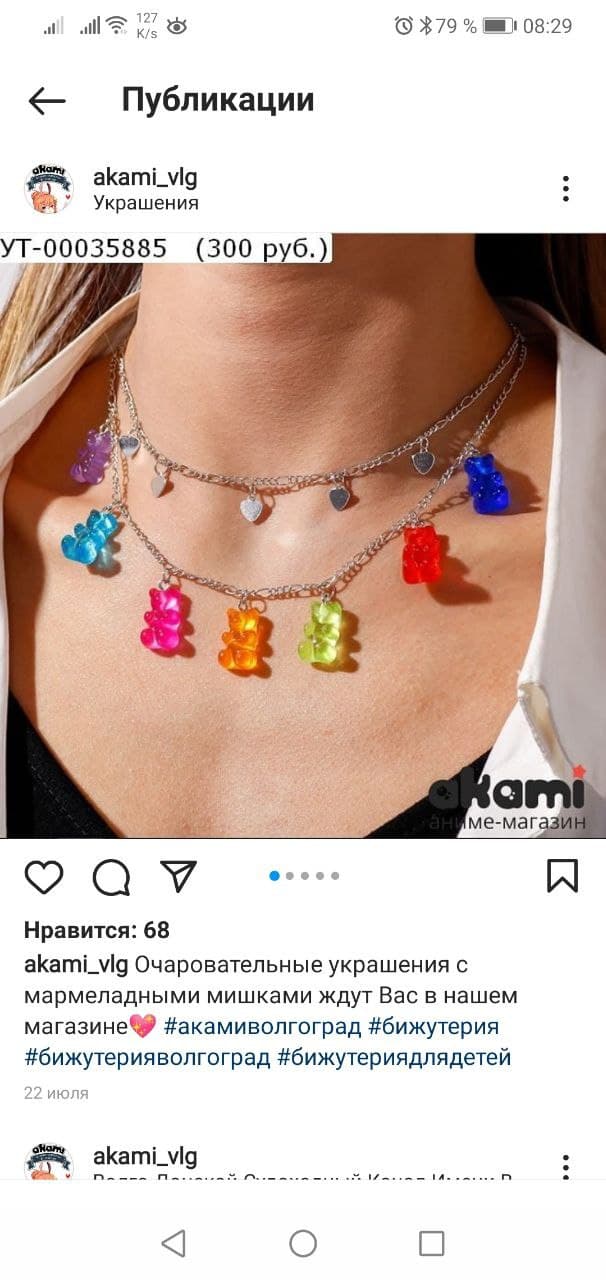Like the gummy bear necklace post
Viewport: 606px width, 1280px height.
[x=44, y=876]
